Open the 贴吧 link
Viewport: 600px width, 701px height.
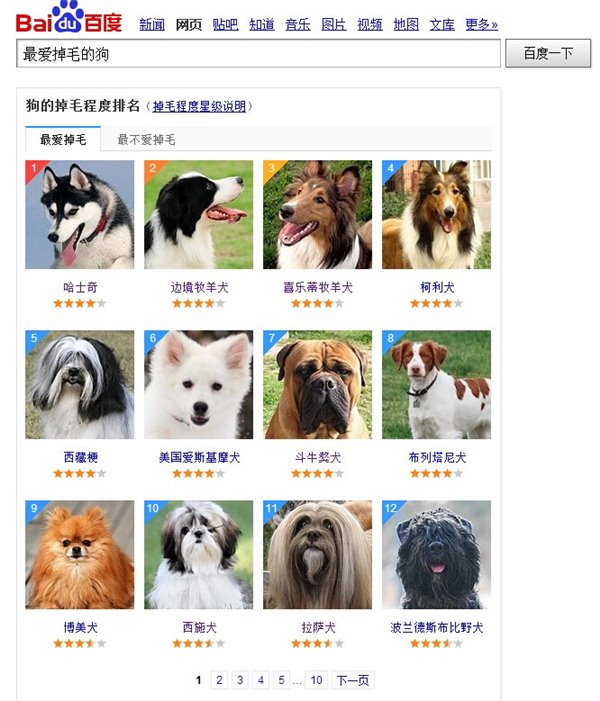coord(225,24)
